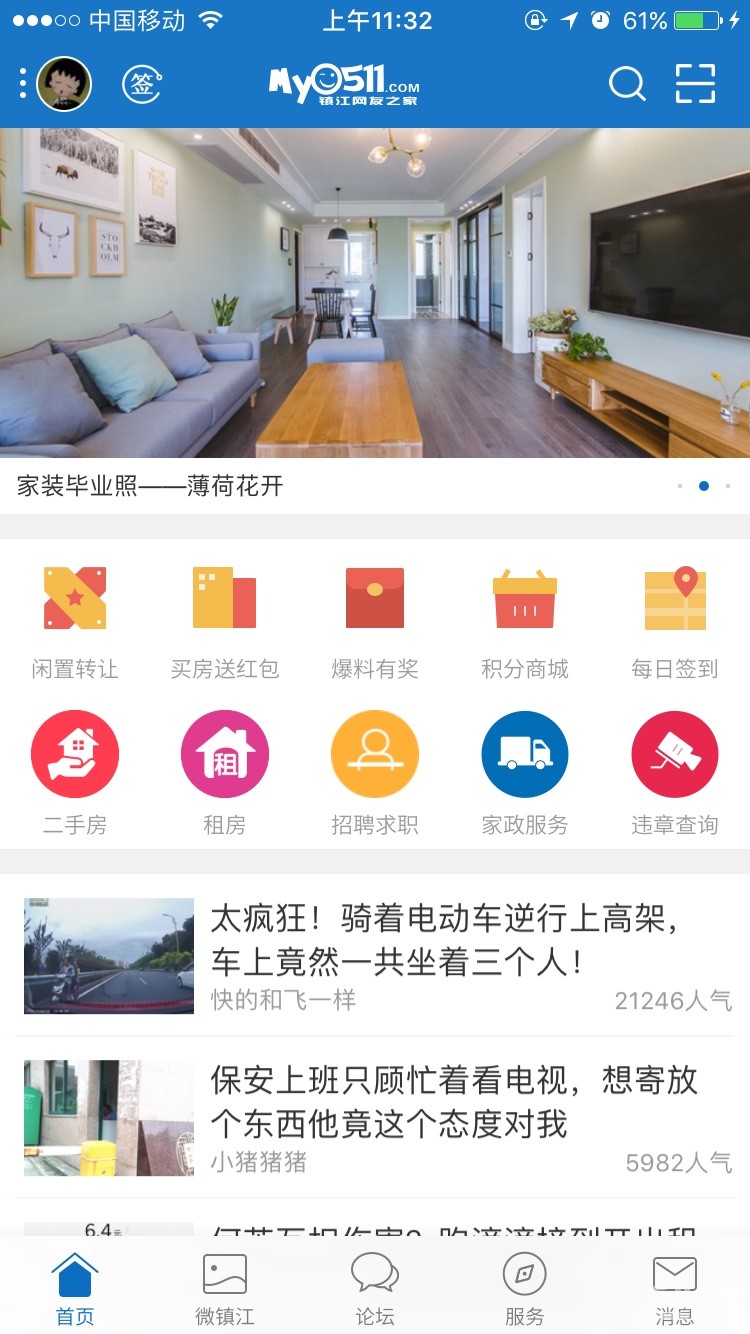Switch to the 消息 tab
This screenshot has height=1334, width=750.
(675, 1289)
